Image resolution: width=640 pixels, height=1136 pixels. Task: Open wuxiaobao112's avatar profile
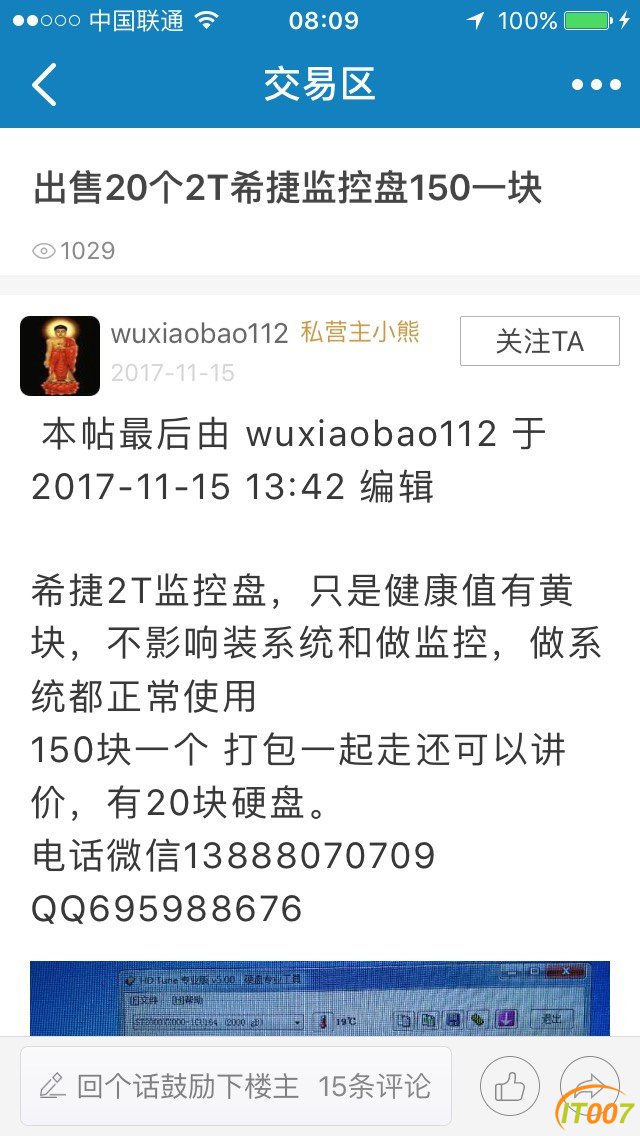tap(60, 356)
